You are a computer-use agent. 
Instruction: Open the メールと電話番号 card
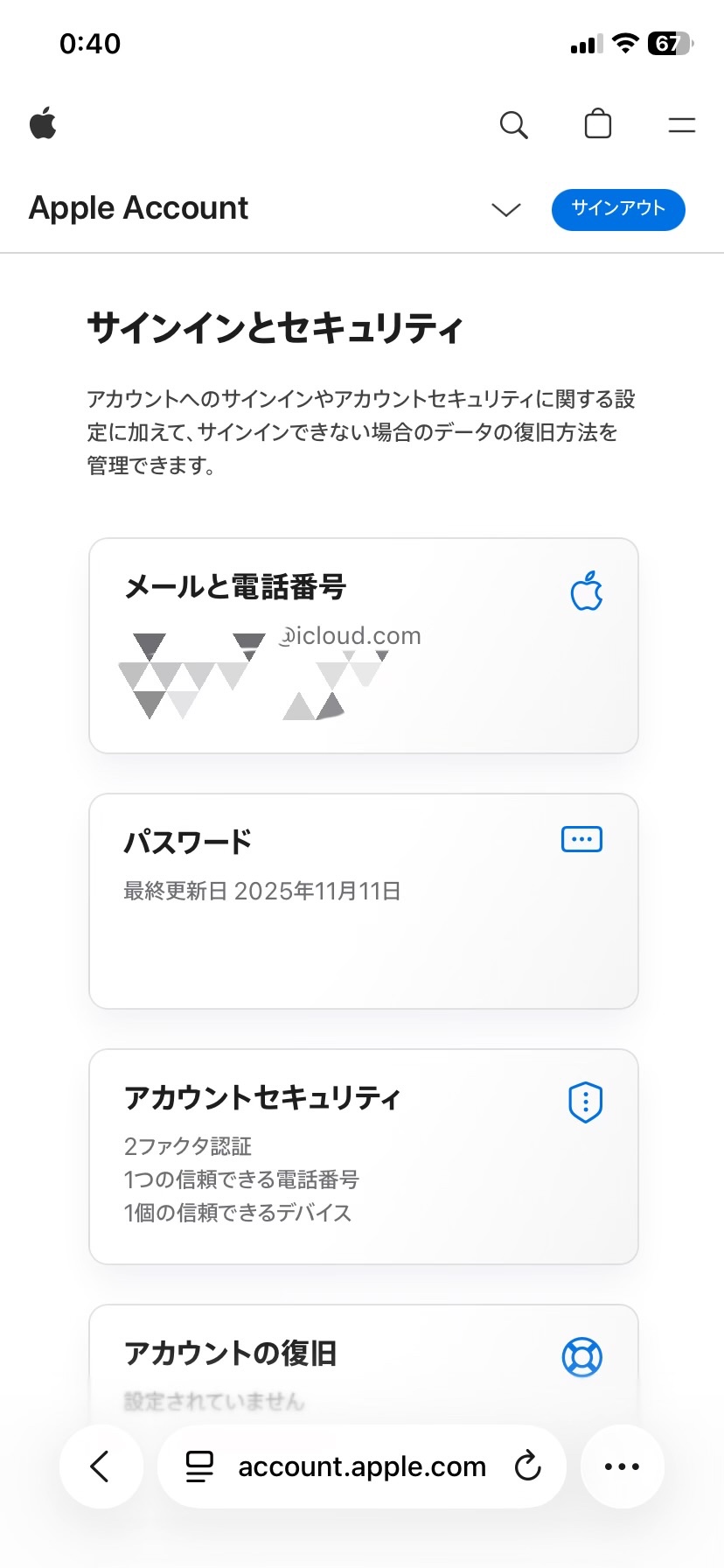(x=363, y=646)
